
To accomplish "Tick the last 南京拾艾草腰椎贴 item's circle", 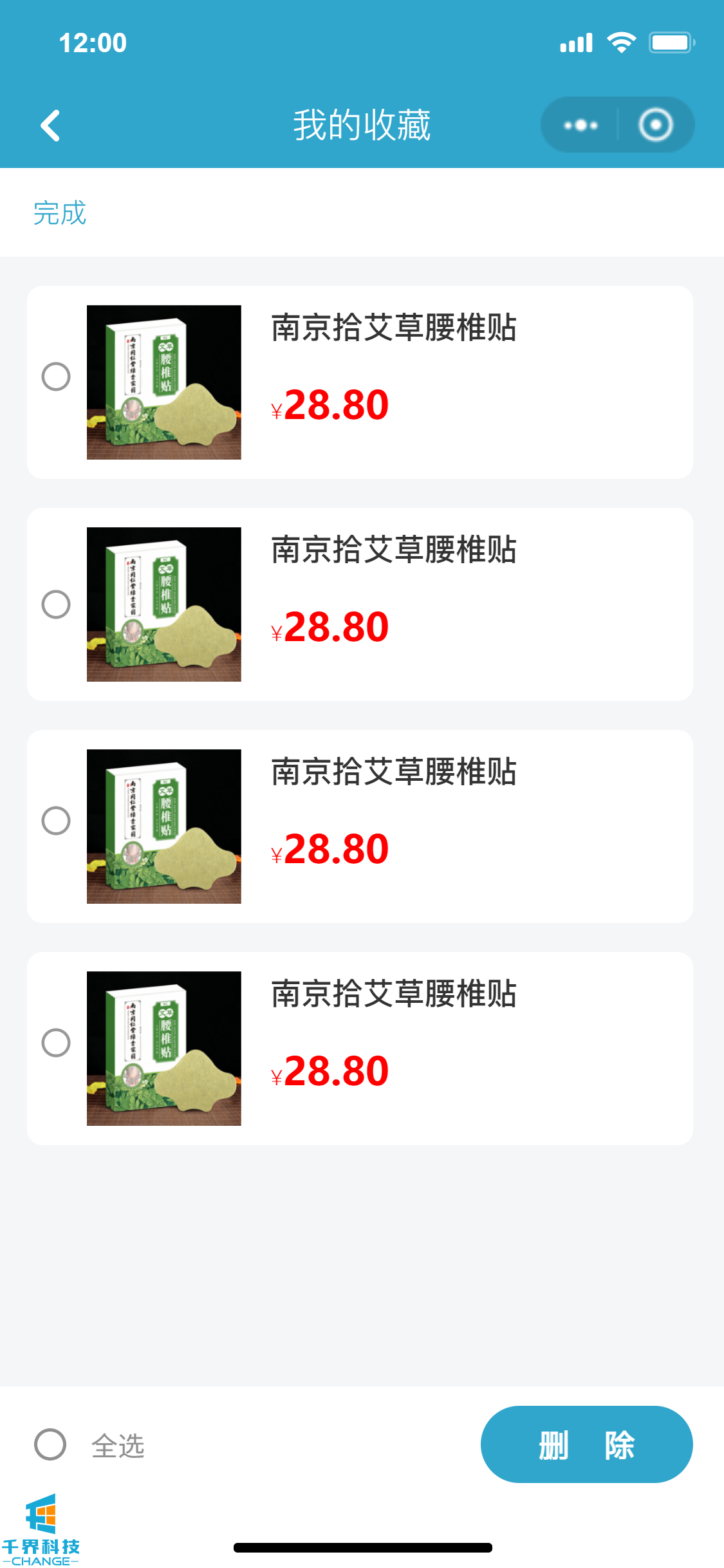I will (56, 1043).
